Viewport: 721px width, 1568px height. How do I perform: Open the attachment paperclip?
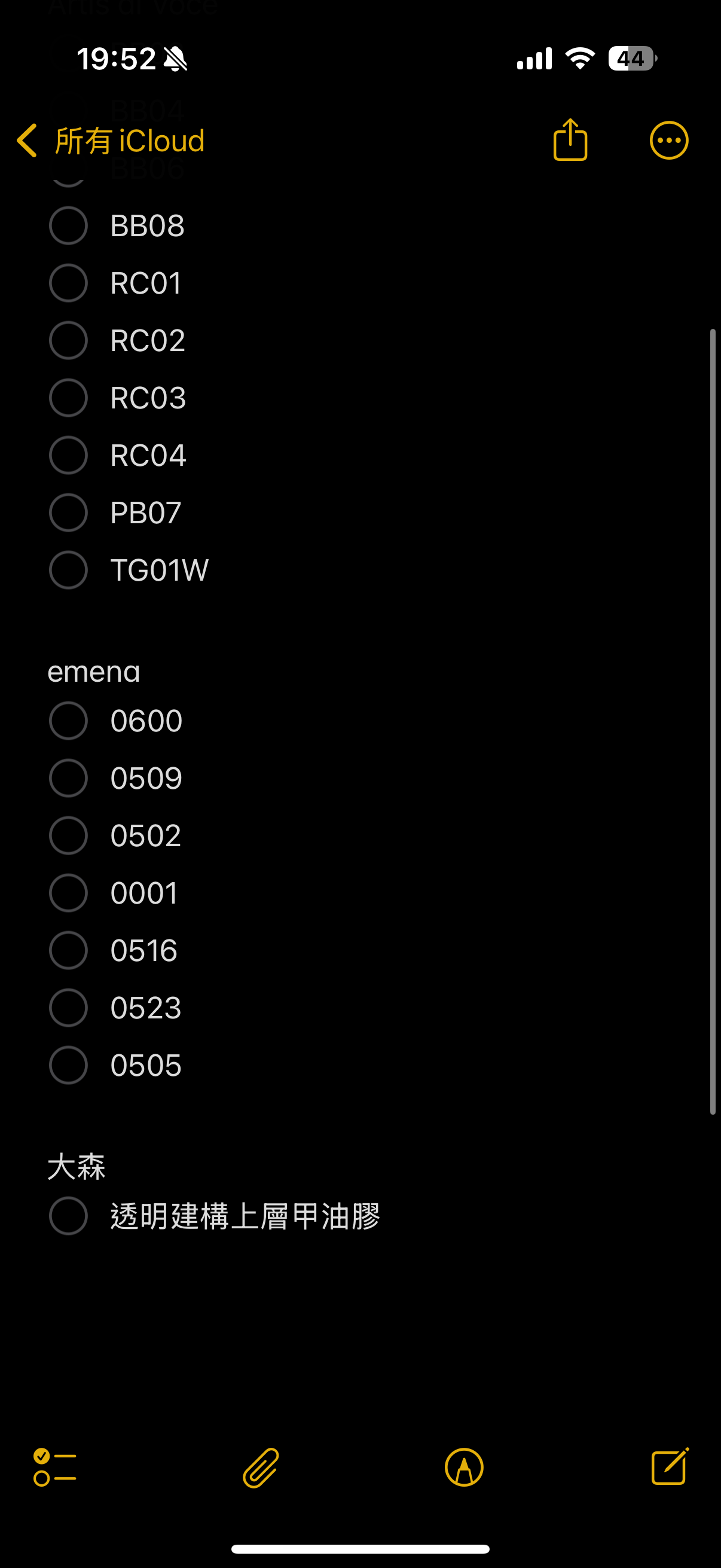pos(261,1468)
